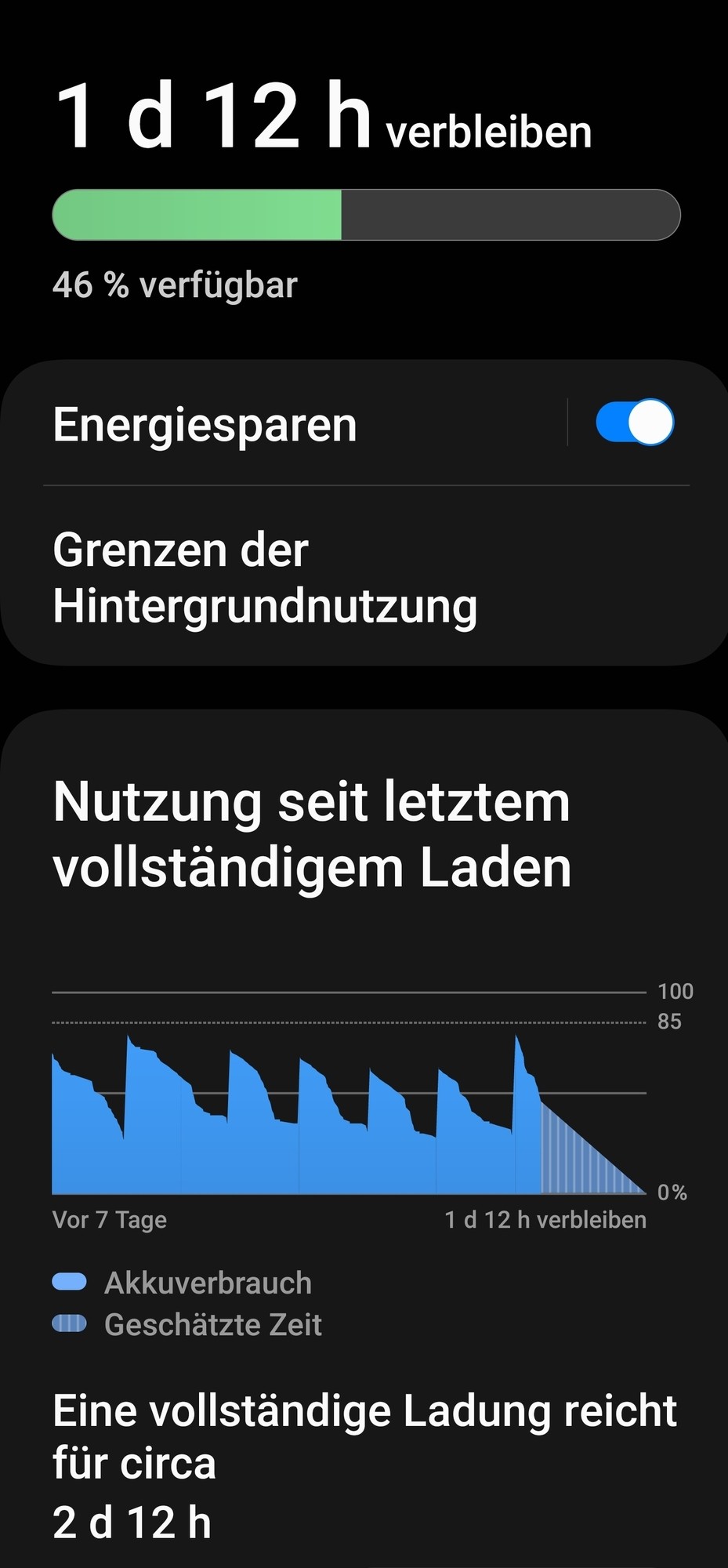The image size is (728, 1568).
Task: Turn off the Energiesparen switch
Action: [634, 423]
